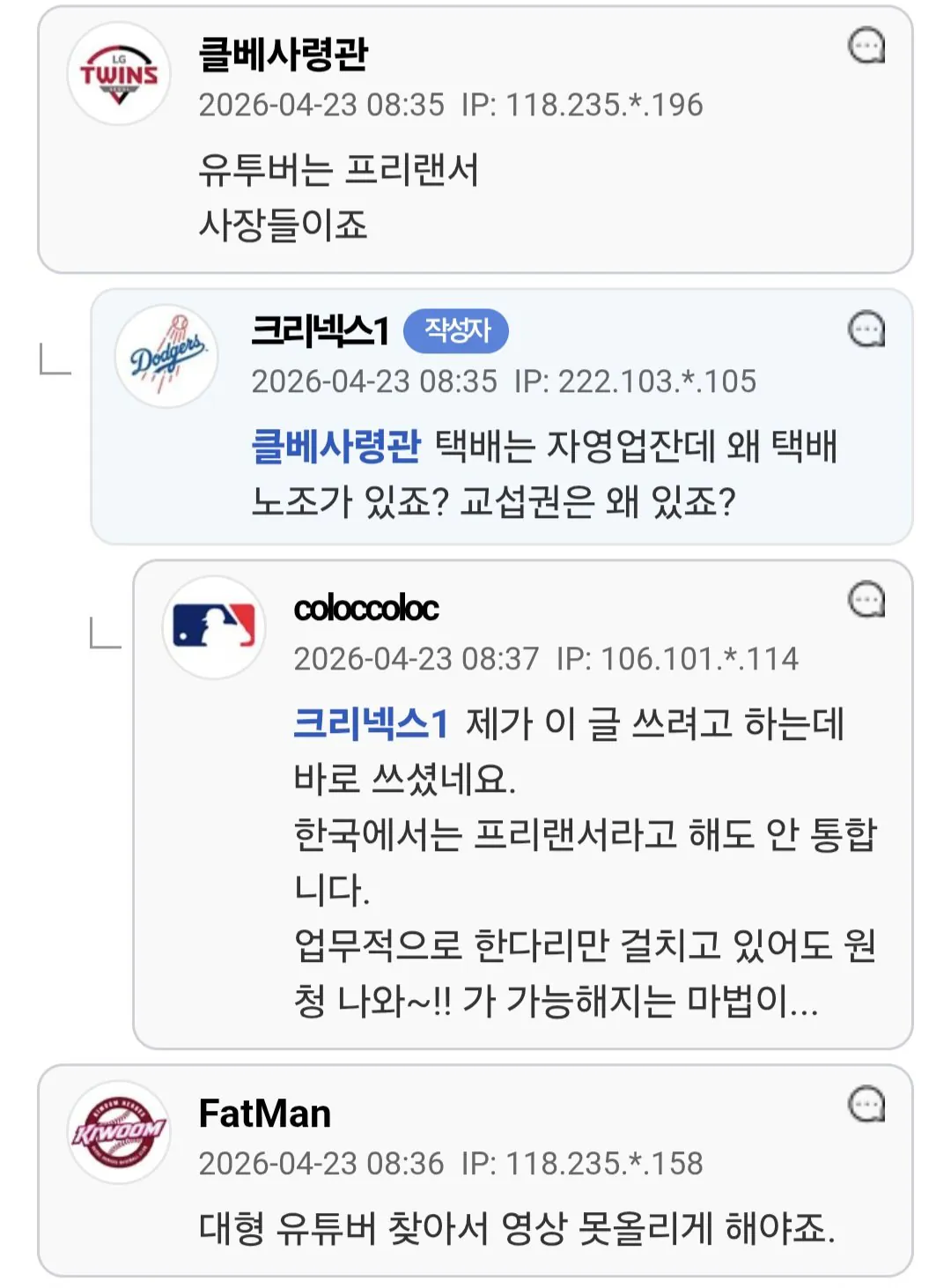This screenshot has height=1288, width=951.
Task: Open FatMan's profile from the username
Action: click(x=265, y=1114)
